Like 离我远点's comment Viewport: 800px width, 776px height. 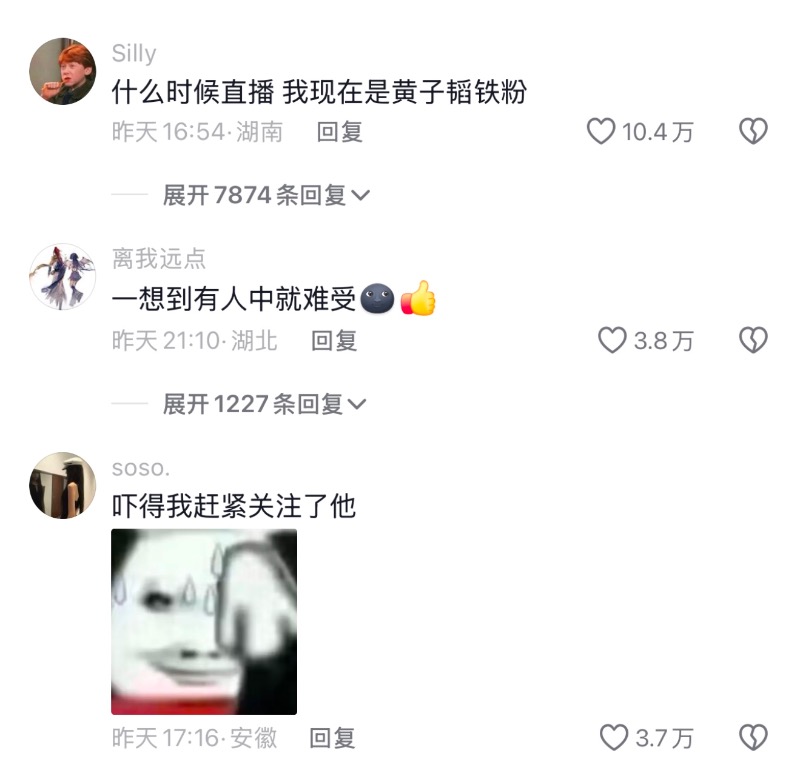[x=612, y=341]
